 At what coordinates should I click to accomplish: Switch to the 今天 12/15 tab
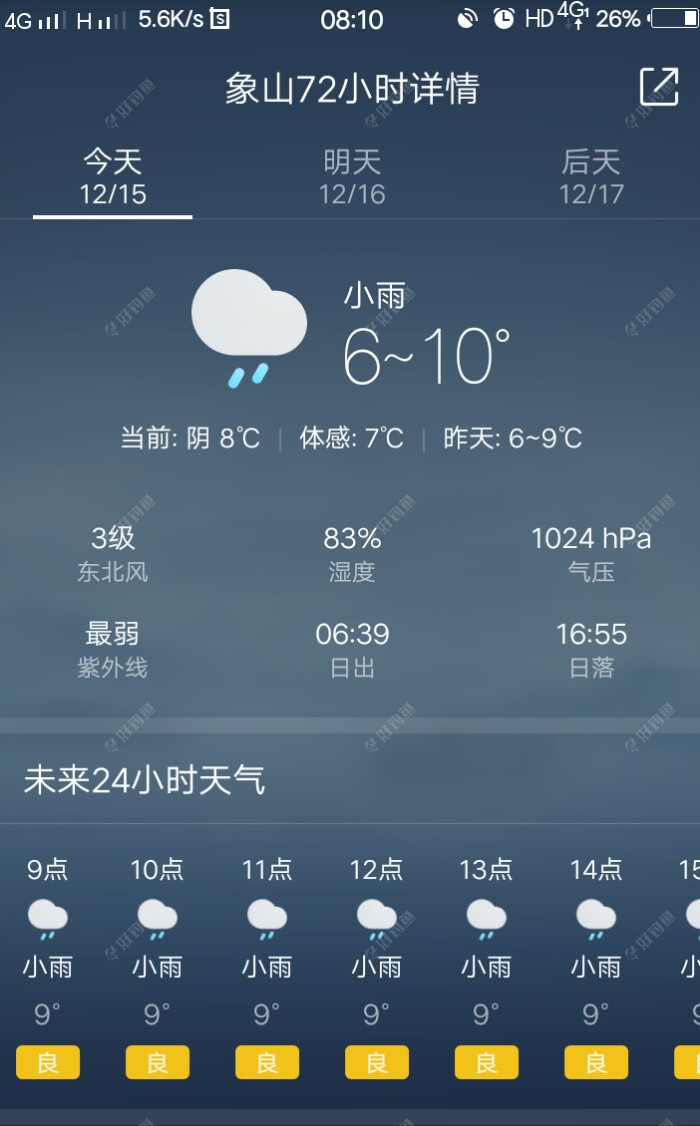[113, 177]
